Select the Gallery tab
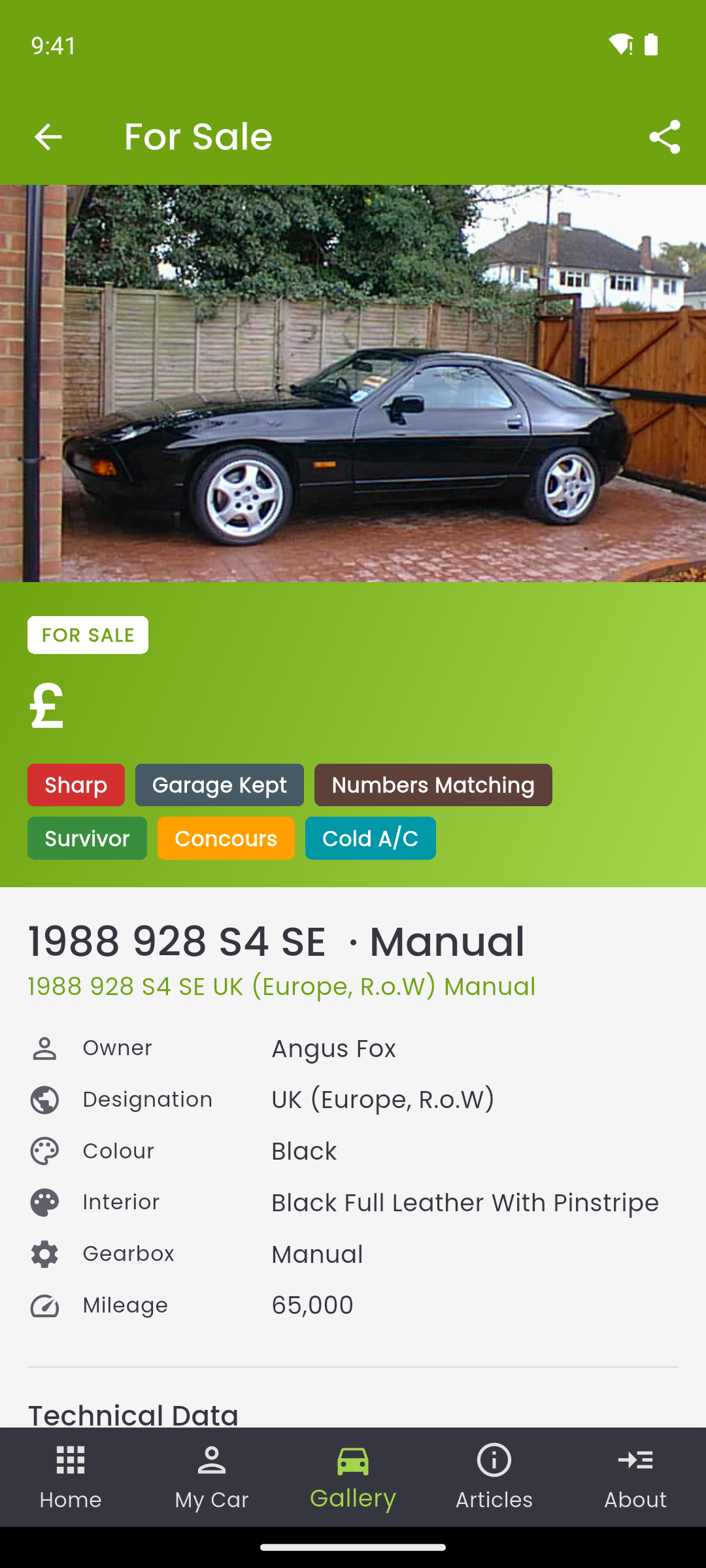706x1568 pixels. click(x=353, y=1478)
